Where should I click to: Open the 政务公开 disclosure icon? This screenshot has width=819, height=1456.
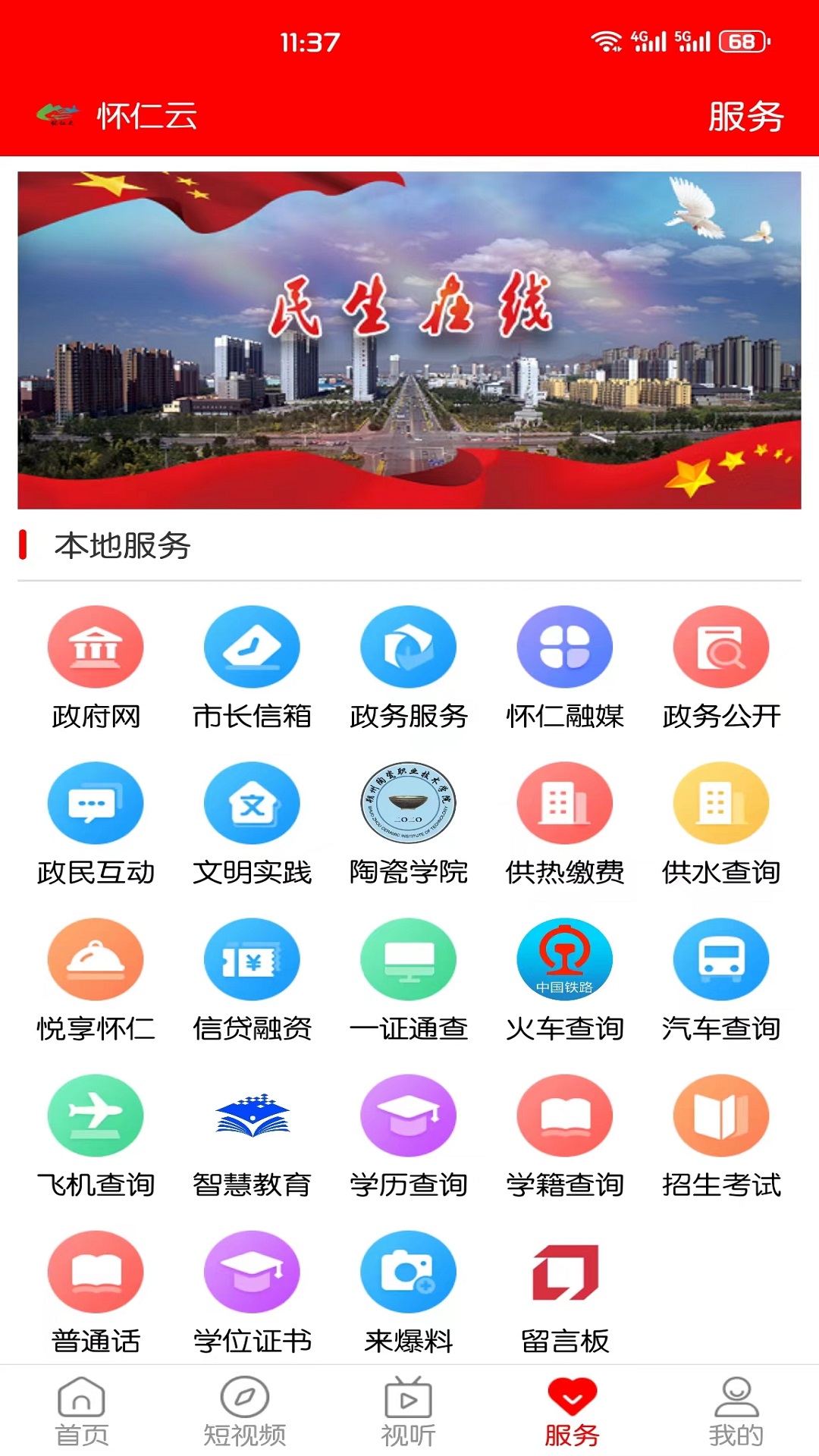click(721, 646)
